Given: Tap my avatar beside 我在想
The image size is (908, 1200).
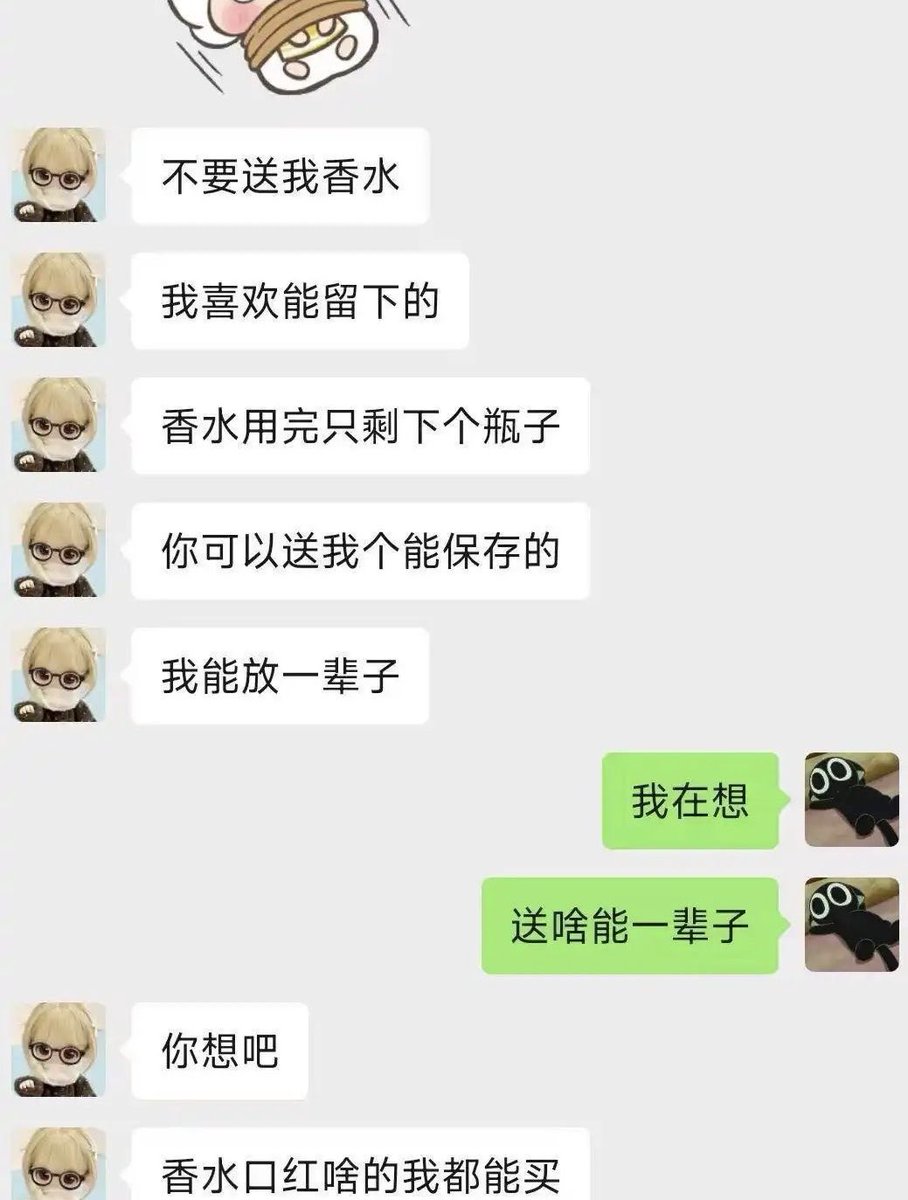Looking at the screenshot, I should click(x=851, y=800).
